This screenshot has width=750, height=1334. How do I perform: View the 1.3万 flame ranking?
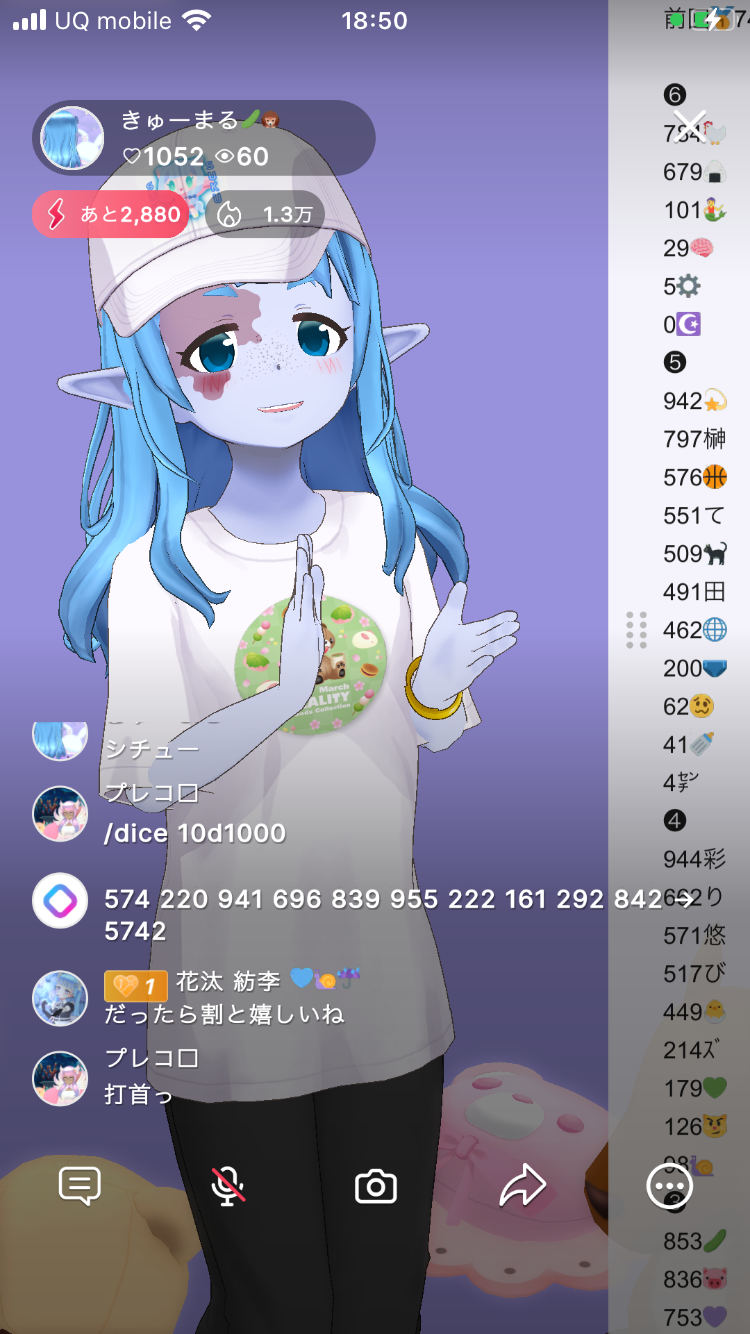pos(266,214)
